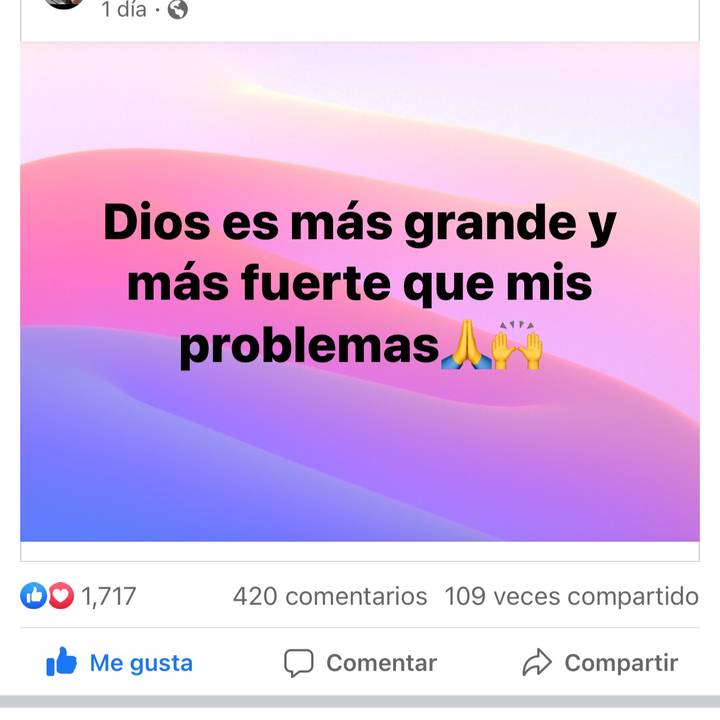
Task: Open the 420 comentarios list
Action: click(x=329, y=597)
